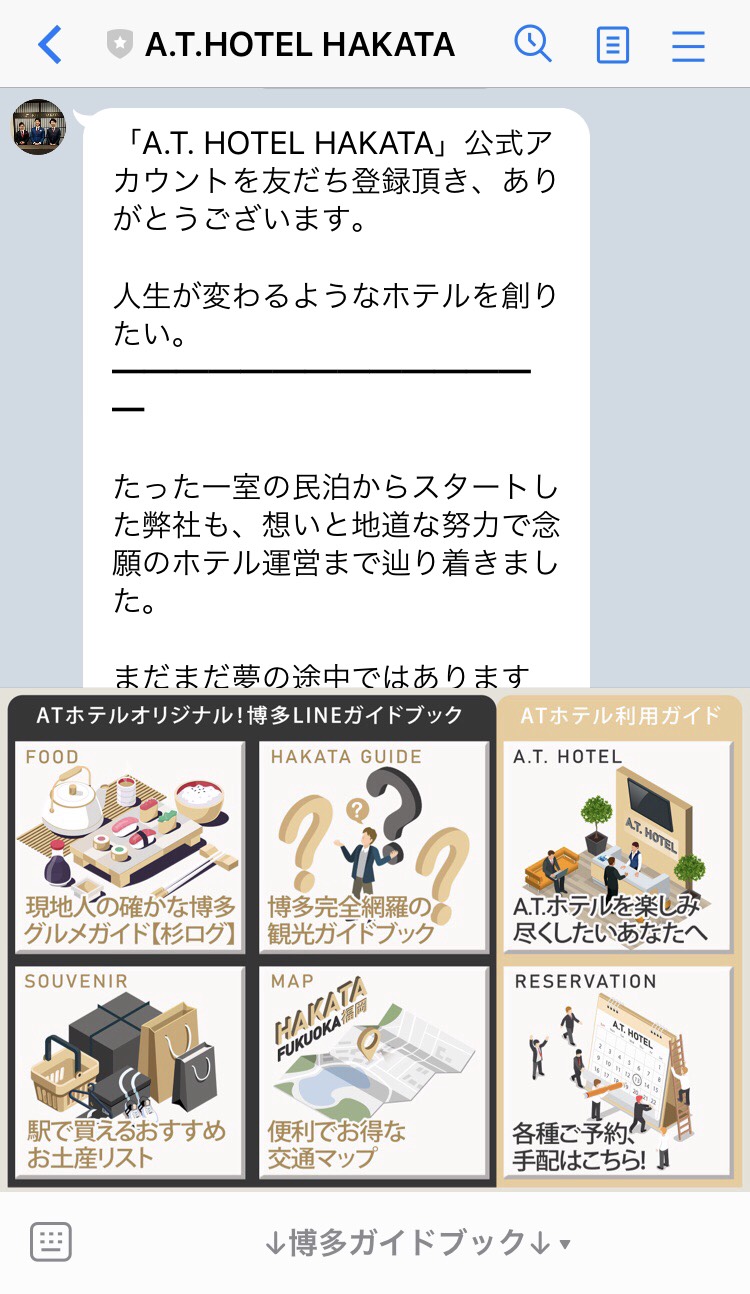Open the MAP transportation map tile
The width and height of the screenshot is (750, 1294).
click(373, 1071)
